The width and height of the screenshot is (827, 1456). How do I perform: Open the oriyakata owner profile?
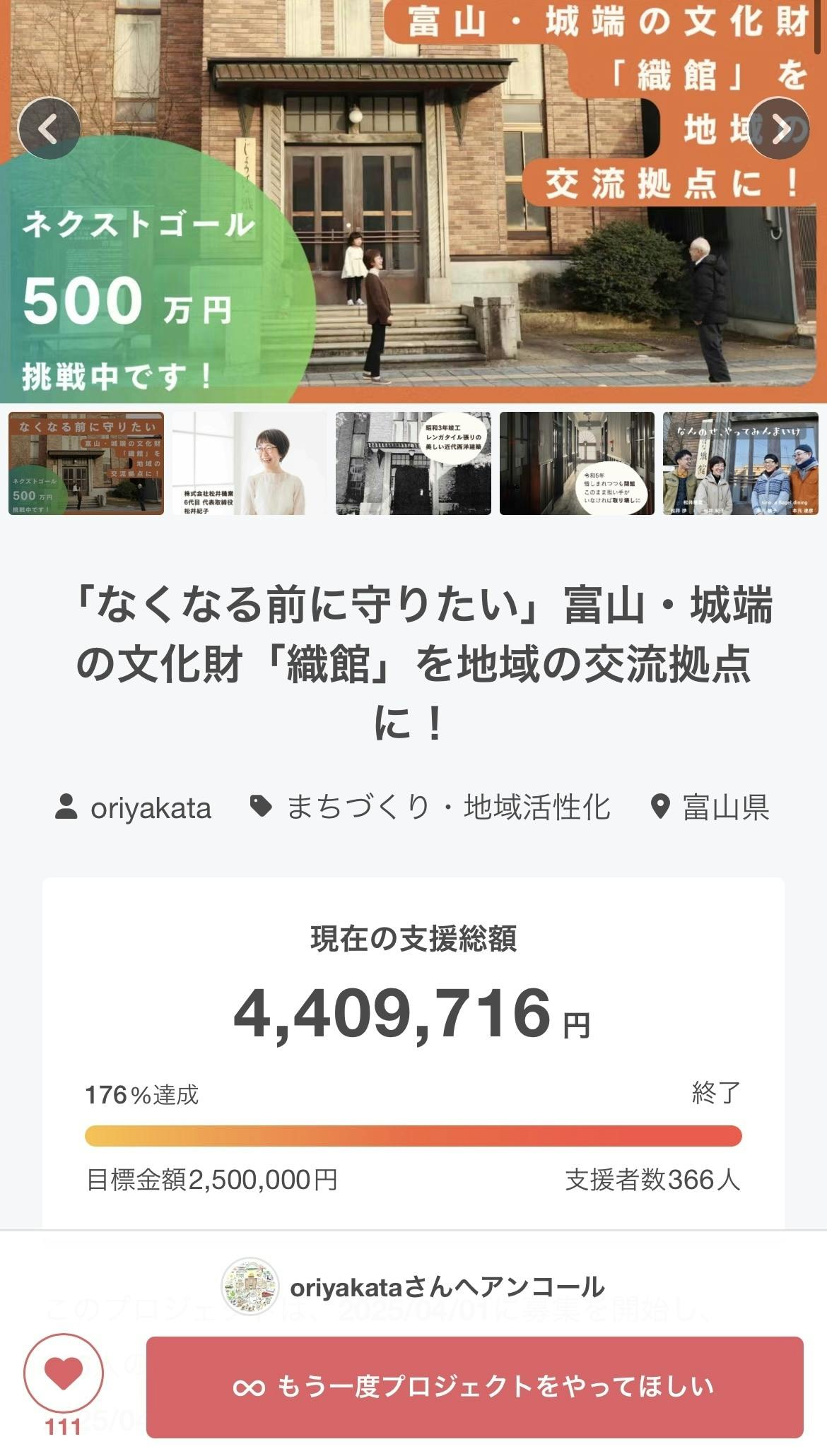click(x=134, y=807)
